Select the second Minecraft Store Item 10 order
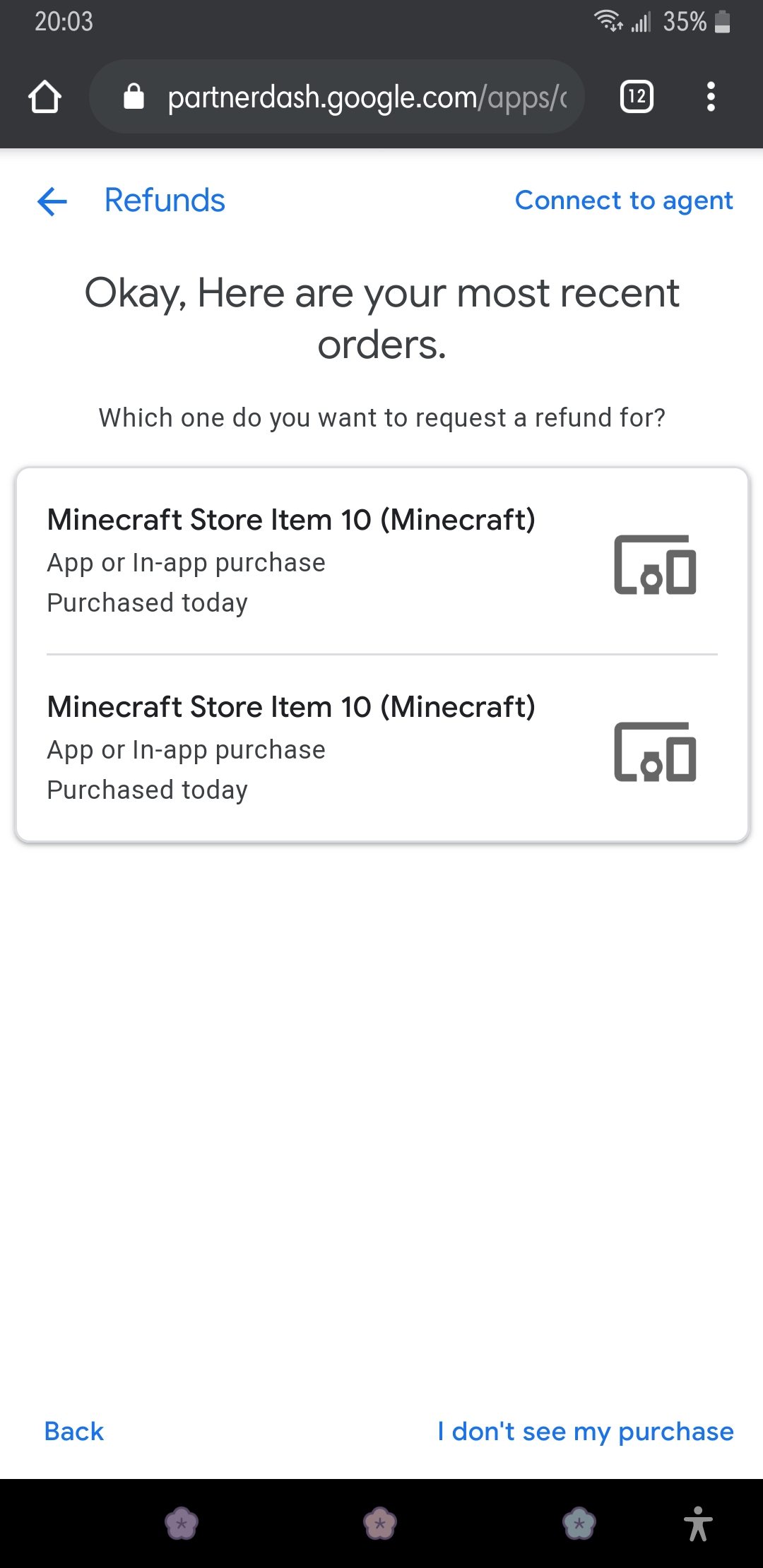The width and height of the screenshot is (763, 1568). click(x=381, y=748)
